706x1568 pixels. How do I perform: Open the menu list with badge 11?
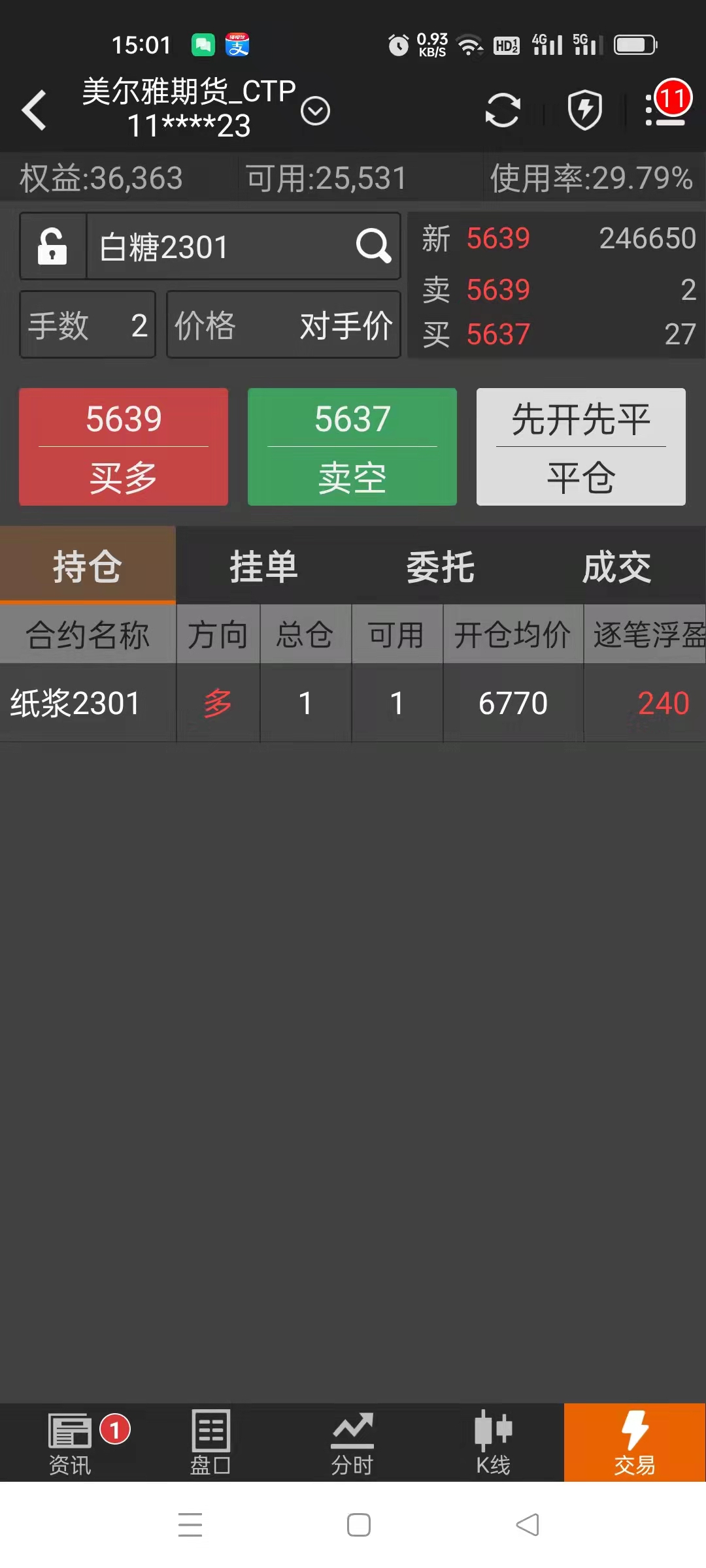point(665,108)
